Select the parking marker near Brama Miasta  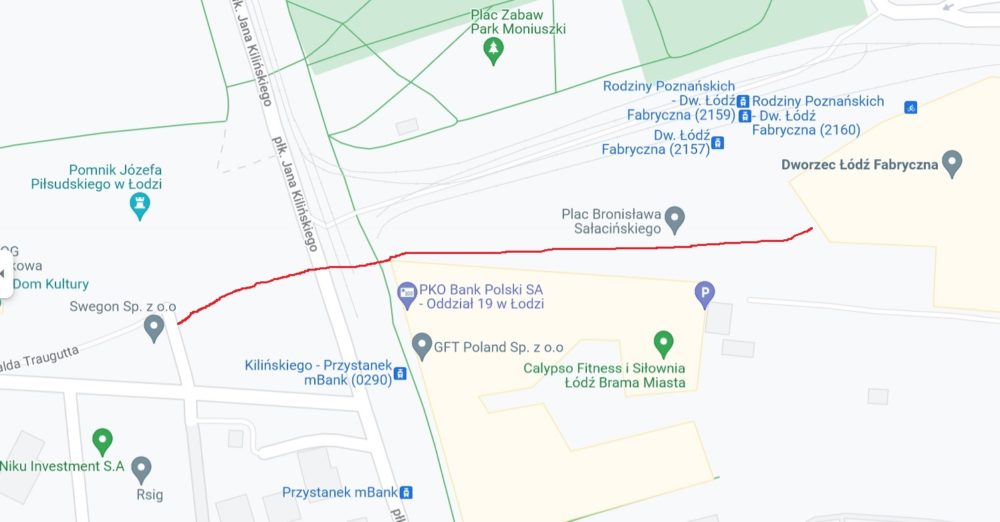[705, 294]
